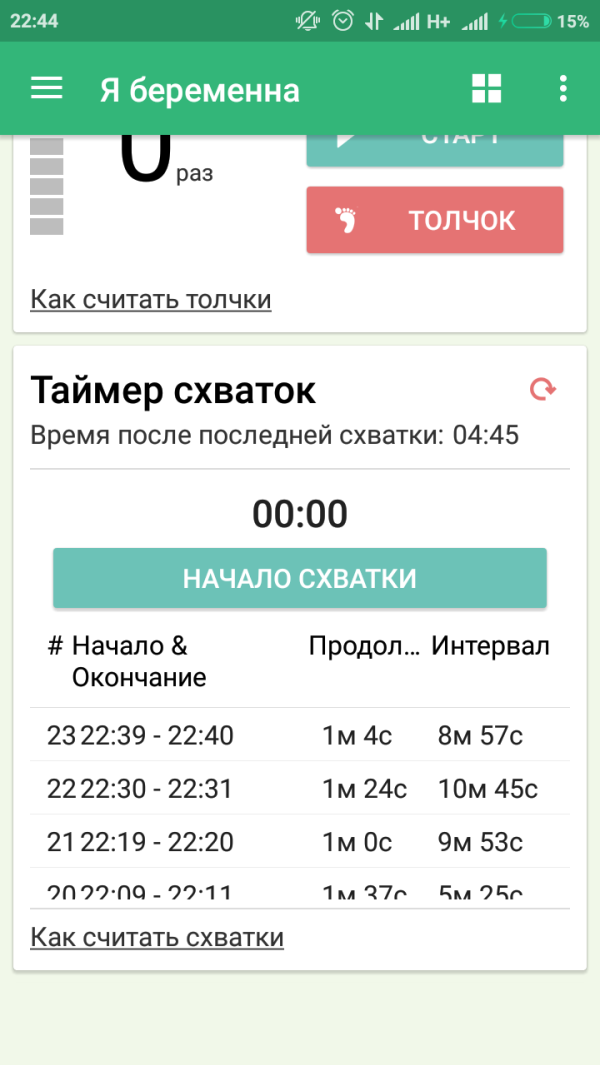This screenshot has height=1065, width=600.
Task: Open the Как считать толчки link
Action: click(x=151, y=300)
